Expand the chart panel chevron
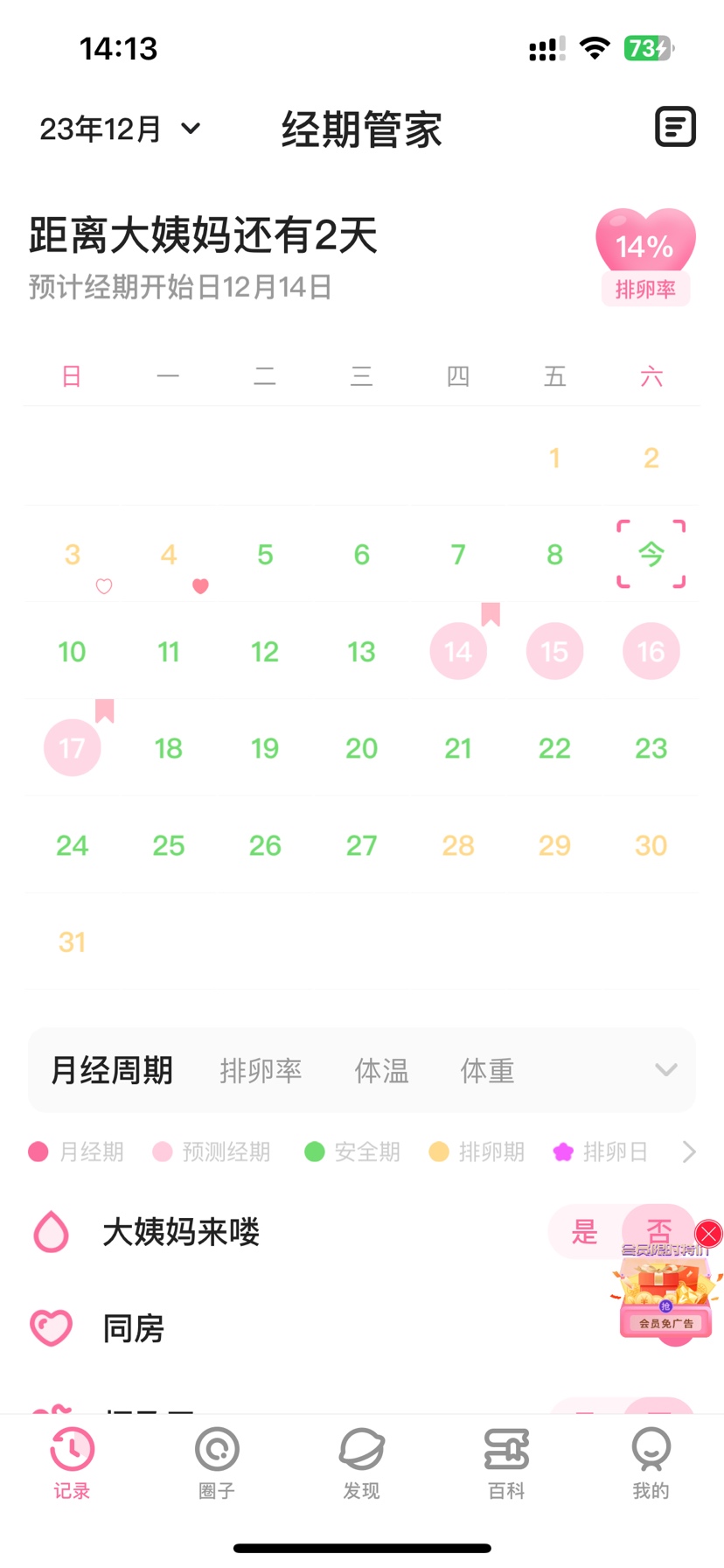Screen dimensions: 724x1568 [666, 1070]
